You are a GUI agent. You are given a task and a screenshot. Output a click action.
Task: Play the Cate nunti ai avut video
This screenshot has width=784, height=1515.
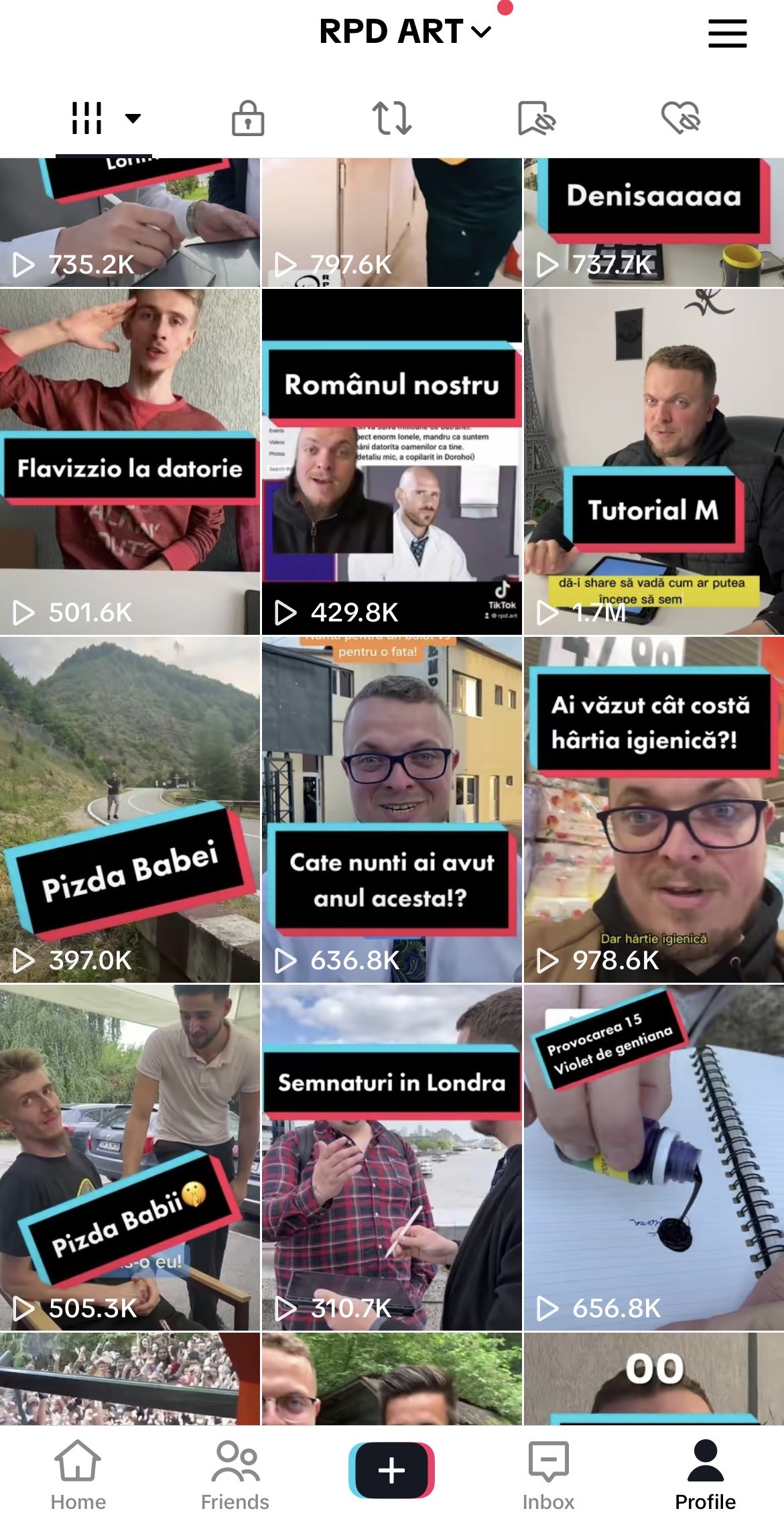[391, 810]
